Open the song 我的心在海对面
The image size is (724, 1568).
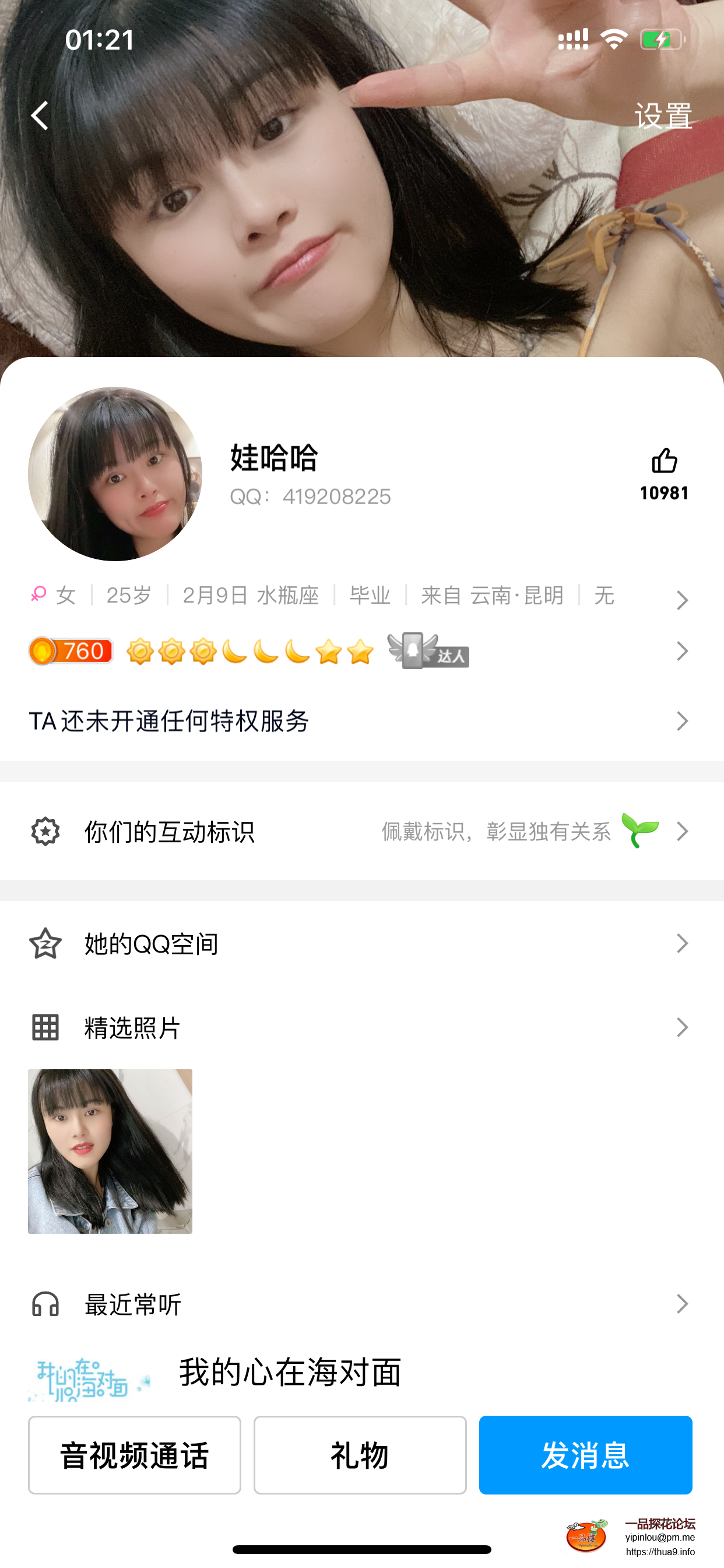[x=290, y=1373]
